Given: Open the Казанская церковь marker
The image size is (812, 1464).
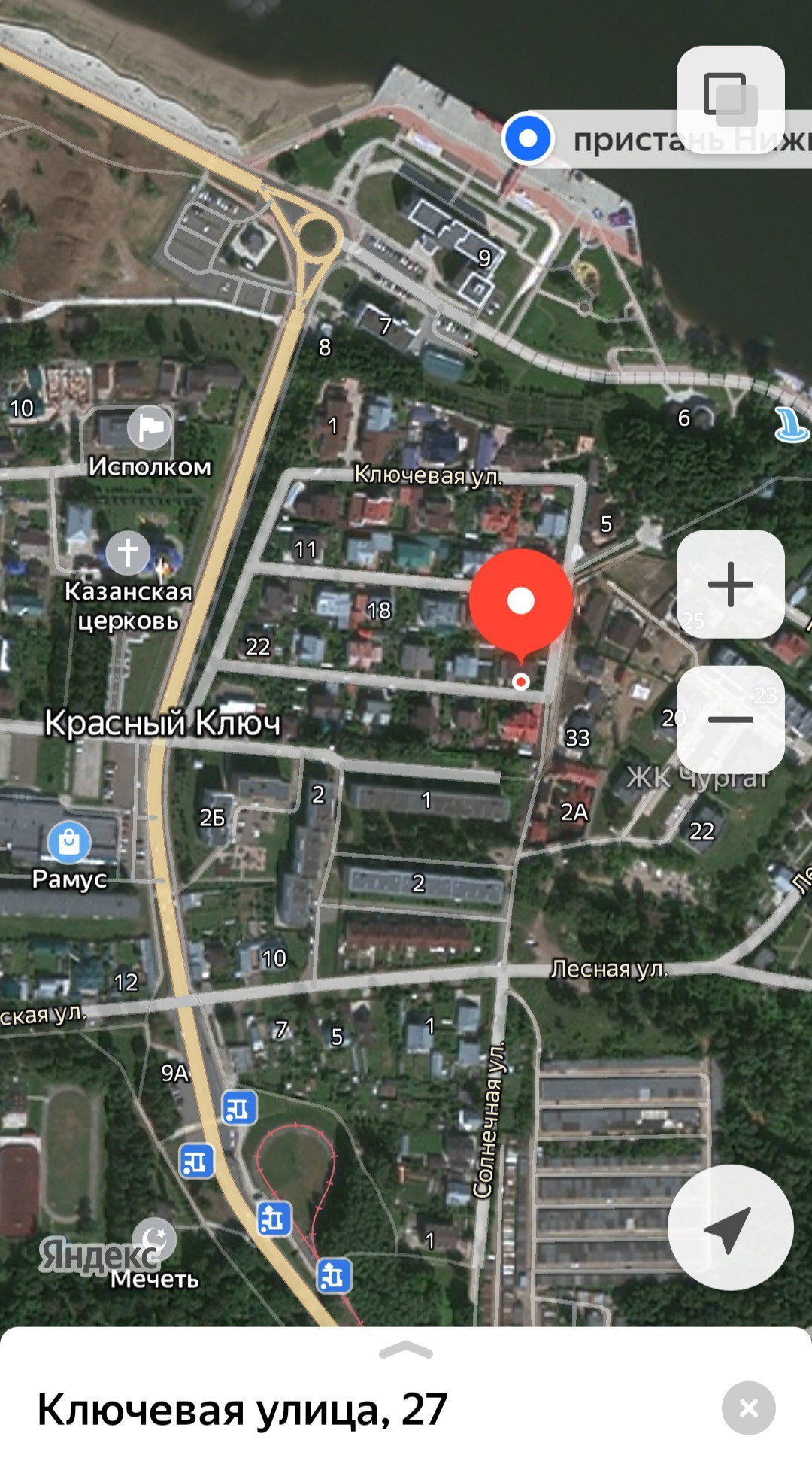Looking at the screenshot, I should coord(128,553).
